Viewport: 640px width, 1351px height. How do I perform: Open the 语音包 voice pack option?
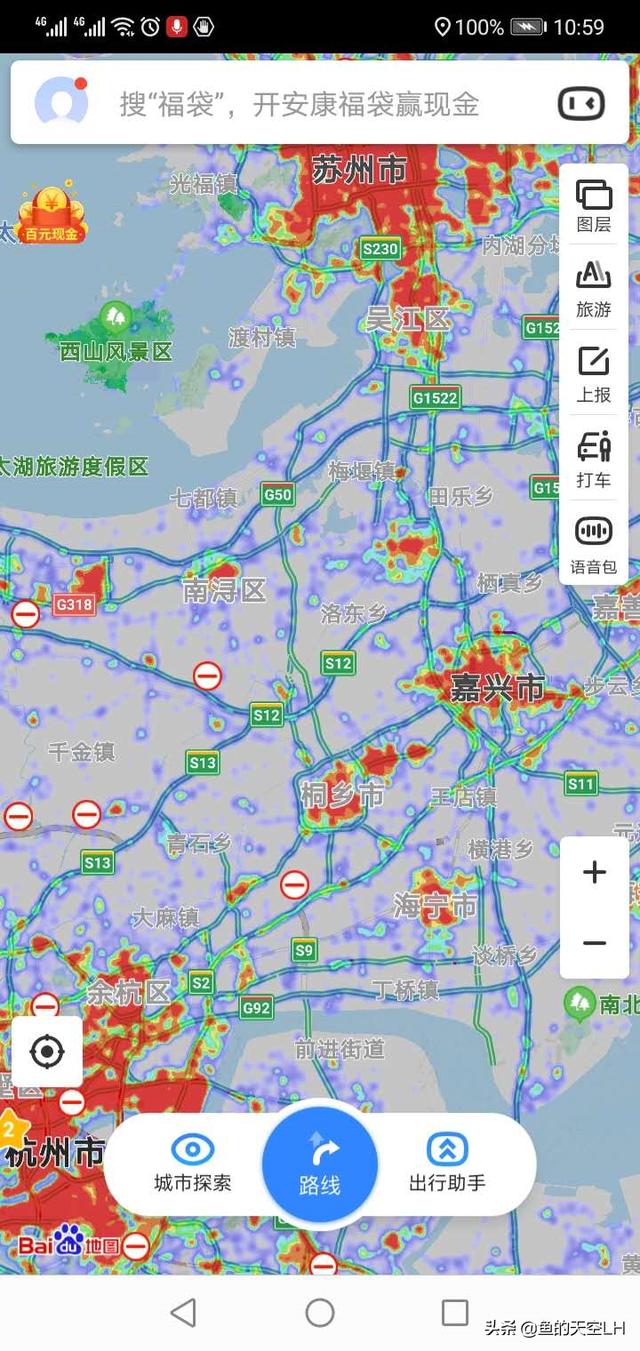coord(594,545)
